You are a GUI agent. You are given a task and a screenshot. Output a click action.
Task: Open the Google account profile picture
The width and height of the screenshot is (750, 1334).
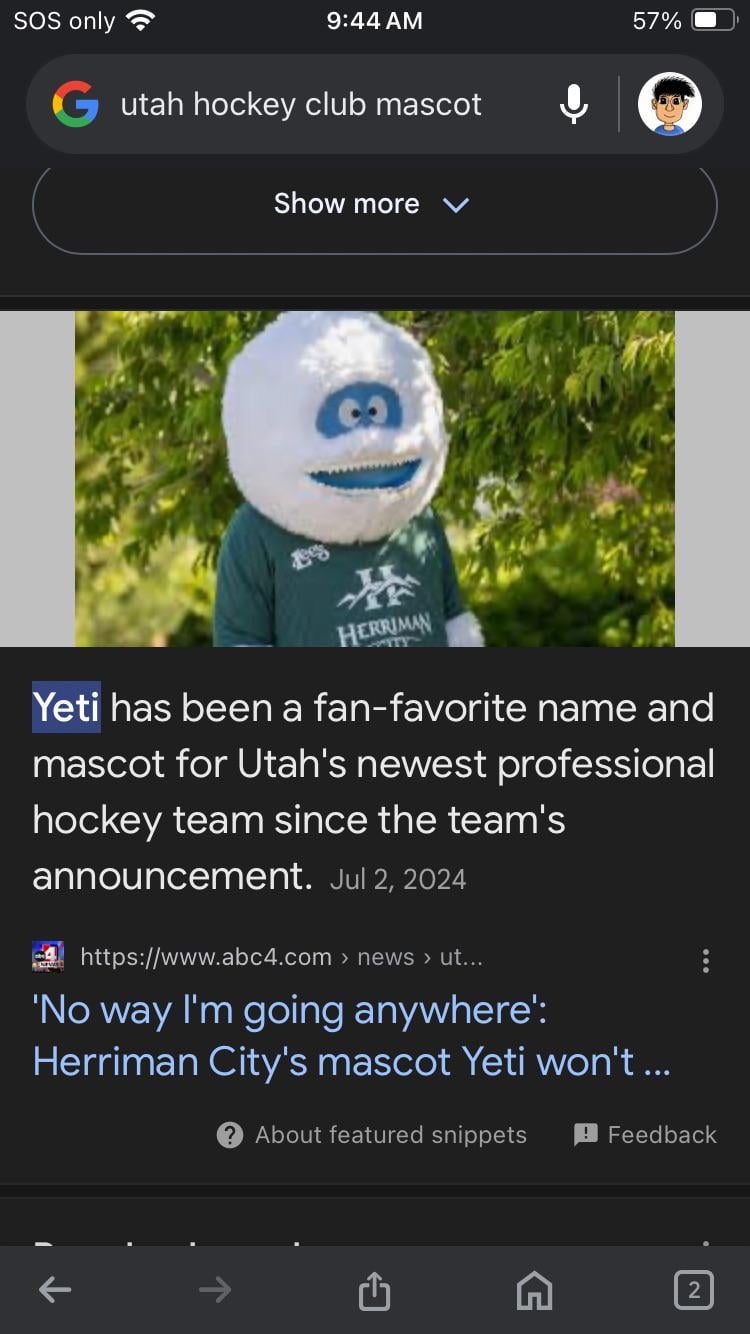pyautogui.click(x=669, y=104)
